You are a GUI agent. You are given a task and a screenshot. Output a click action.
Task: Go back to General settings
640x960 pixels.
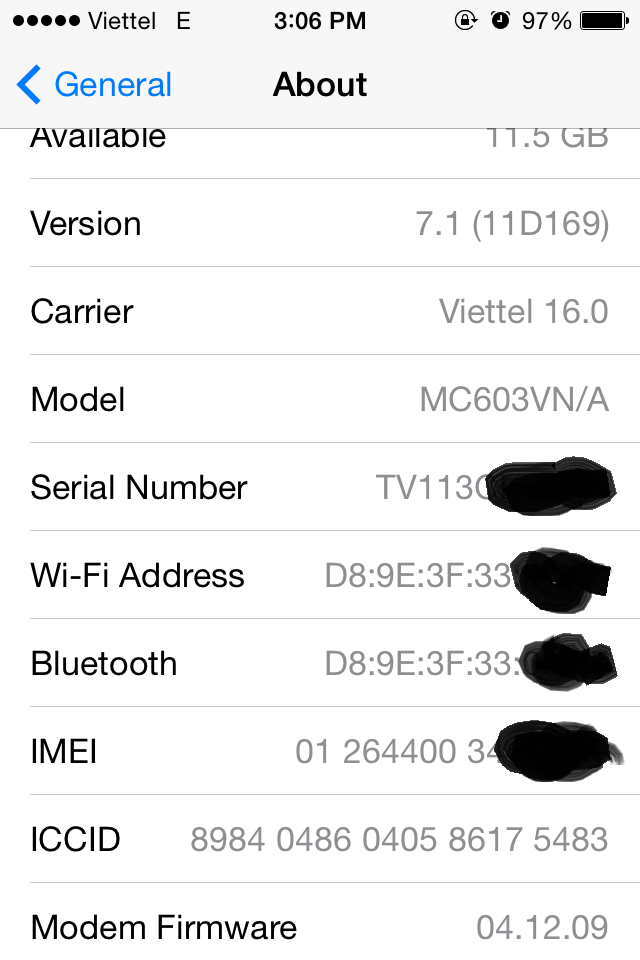tap(95, 85)
